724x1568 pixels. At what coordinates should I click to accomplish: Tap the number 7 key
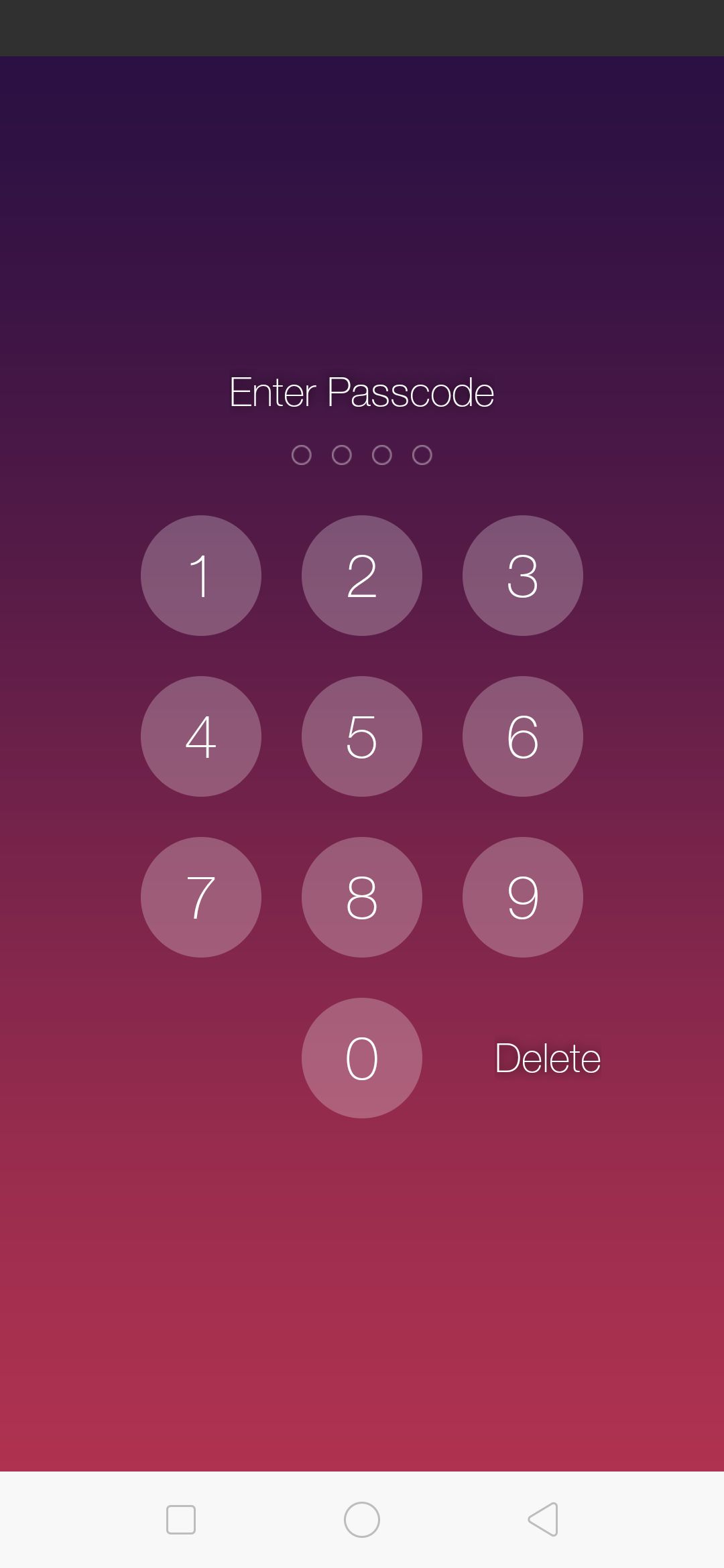pyautogui.click(x=201, y=897)
